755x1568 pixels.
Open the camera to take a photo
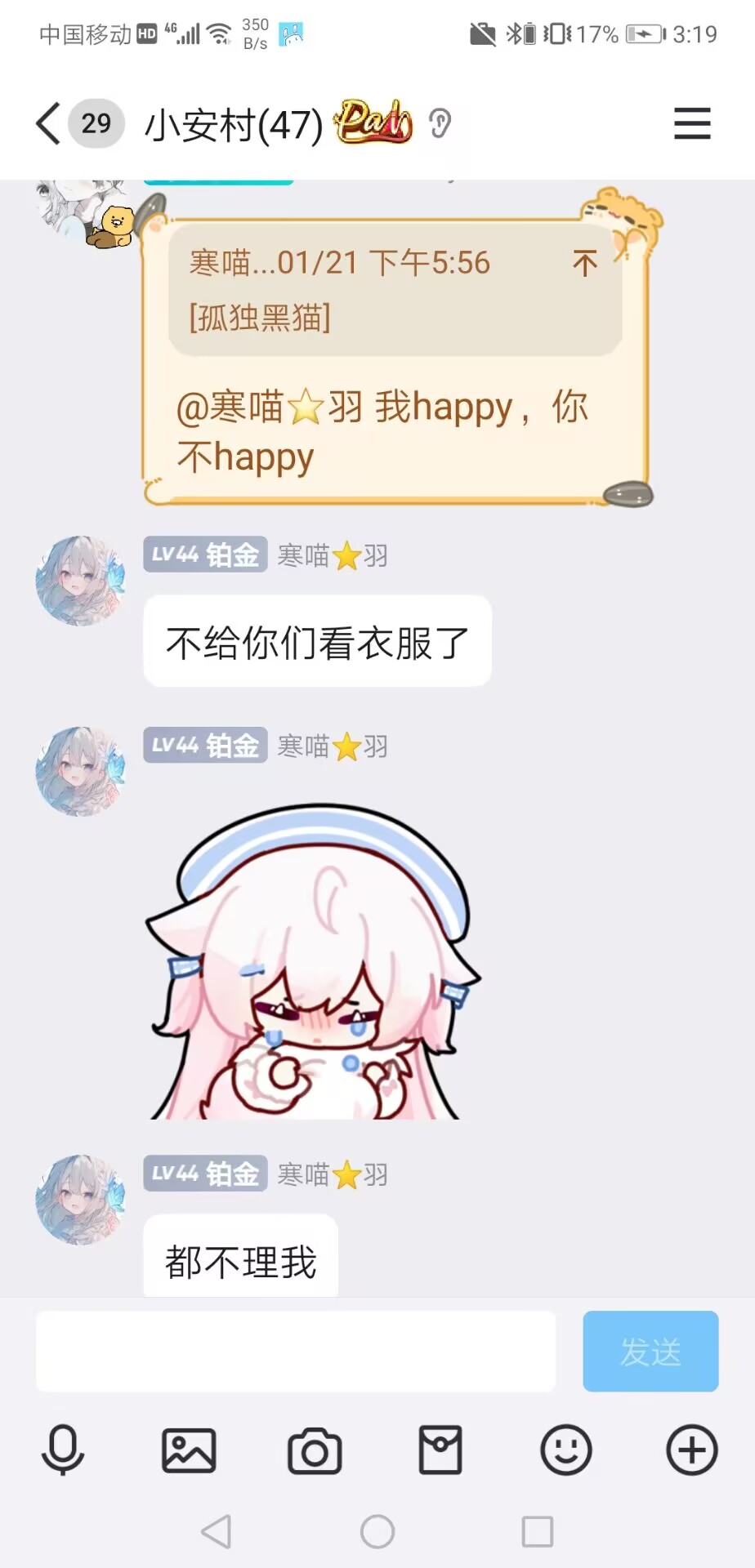pos(315,1450)
